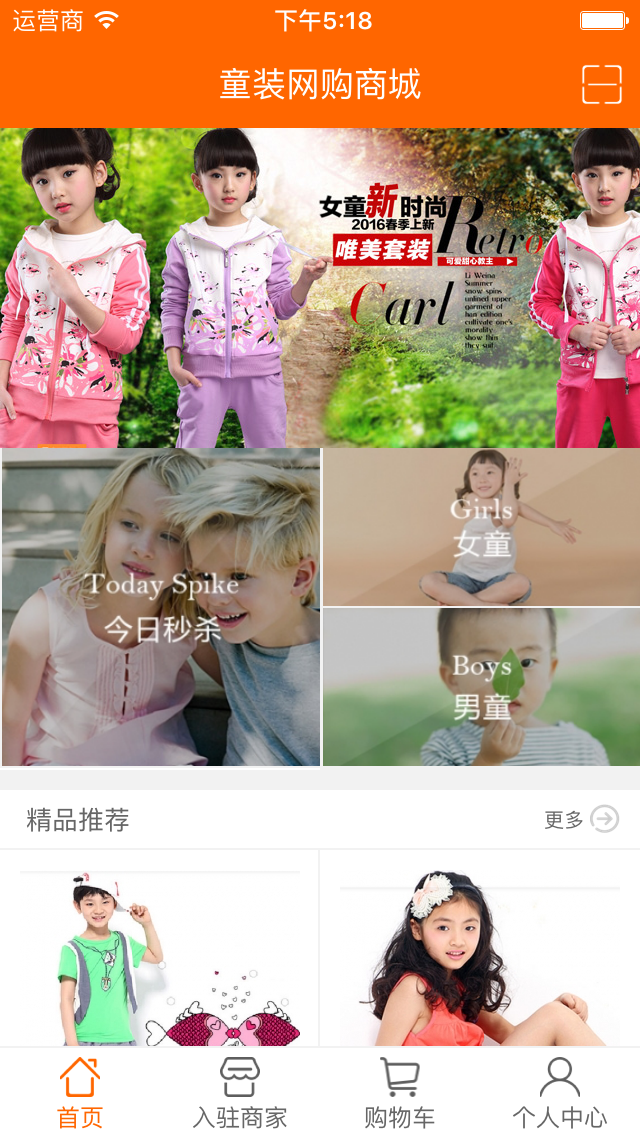View 更多 recommended products
The width and height of the screenshot is (640, 1136).
click(x=581, y=820)
